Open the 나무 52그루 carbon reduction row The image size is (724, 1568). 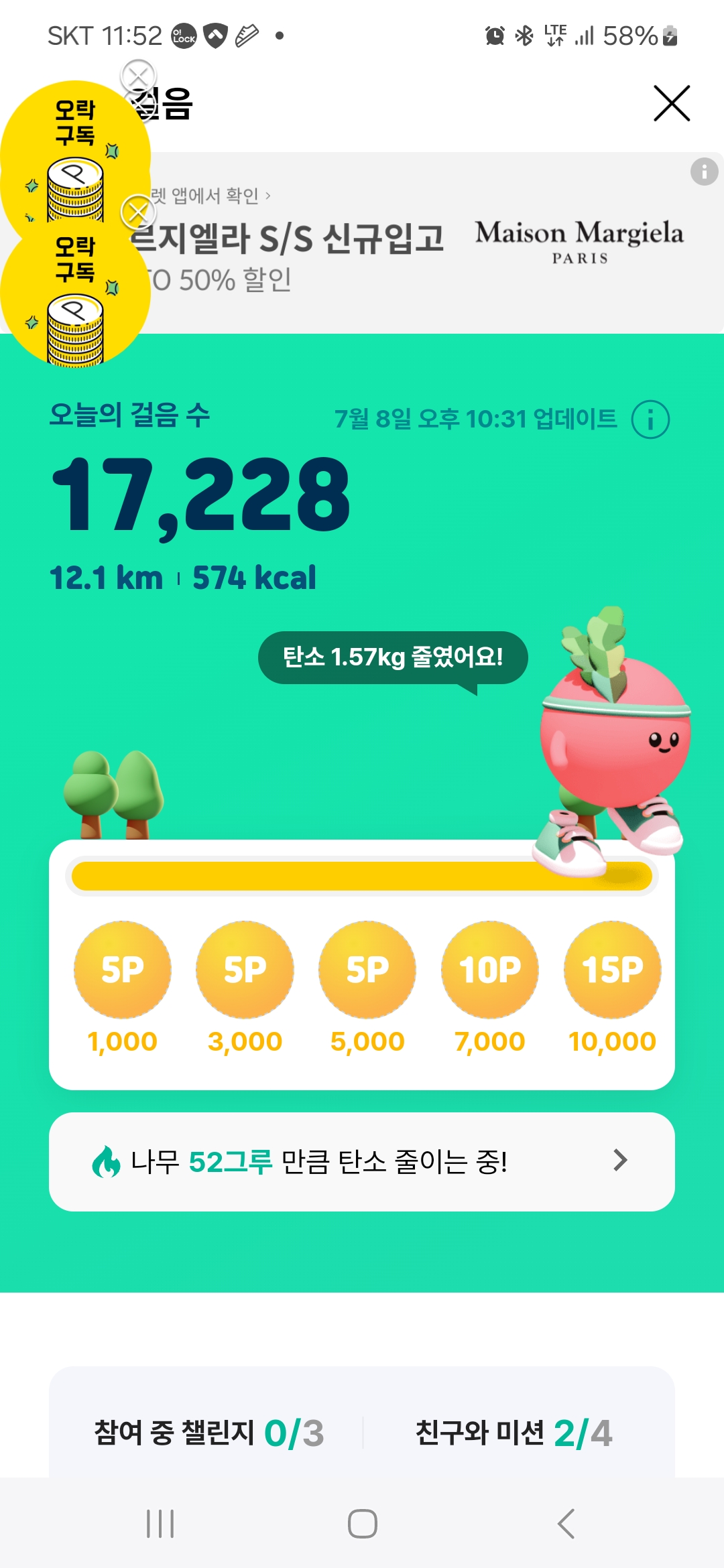tap(362, 1161)
